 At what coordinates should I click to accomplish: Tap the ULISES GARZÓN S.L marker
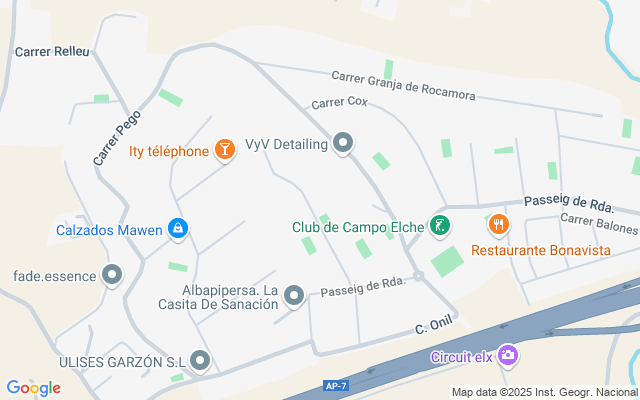(201, 360)
